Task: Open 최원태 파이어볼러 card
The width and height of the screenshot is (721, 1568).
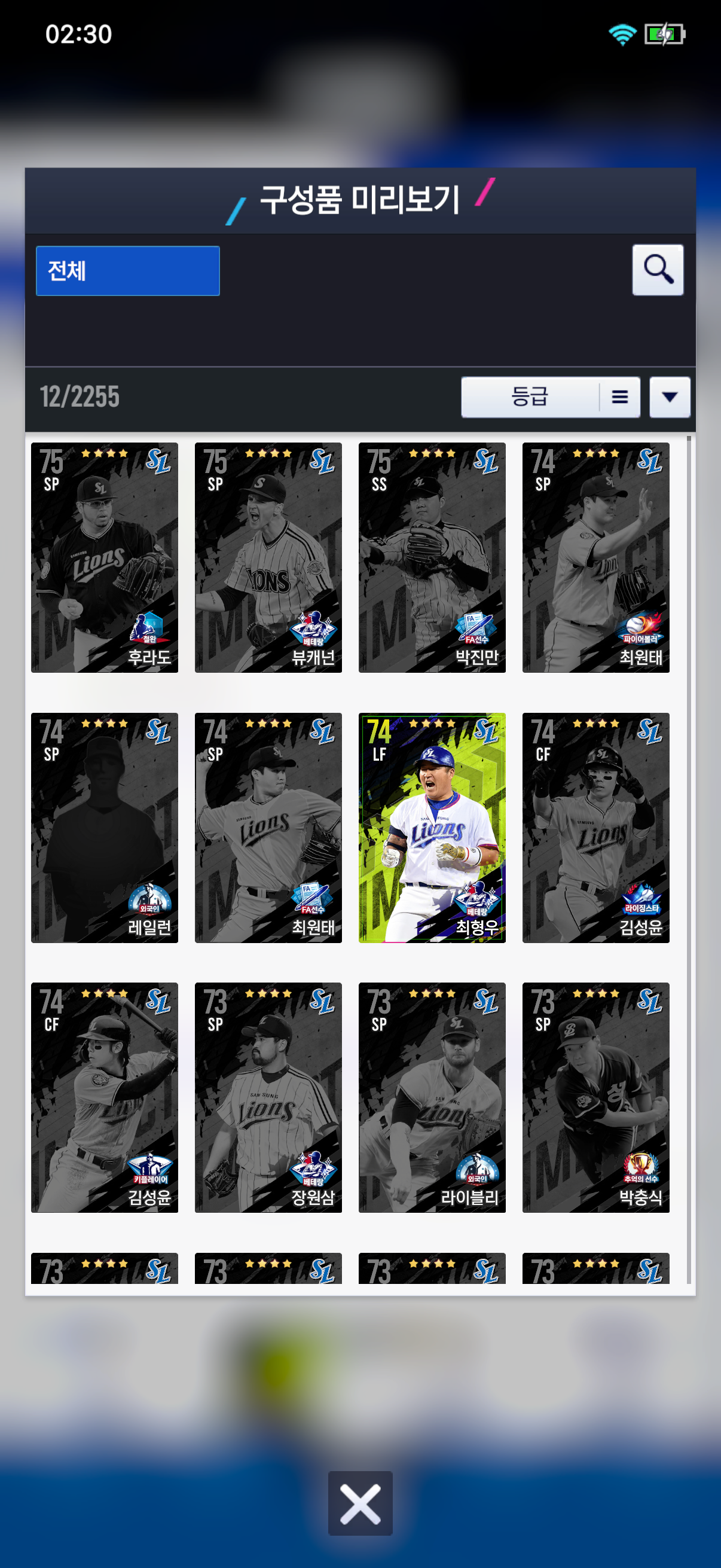Action: tap(595, 557)
